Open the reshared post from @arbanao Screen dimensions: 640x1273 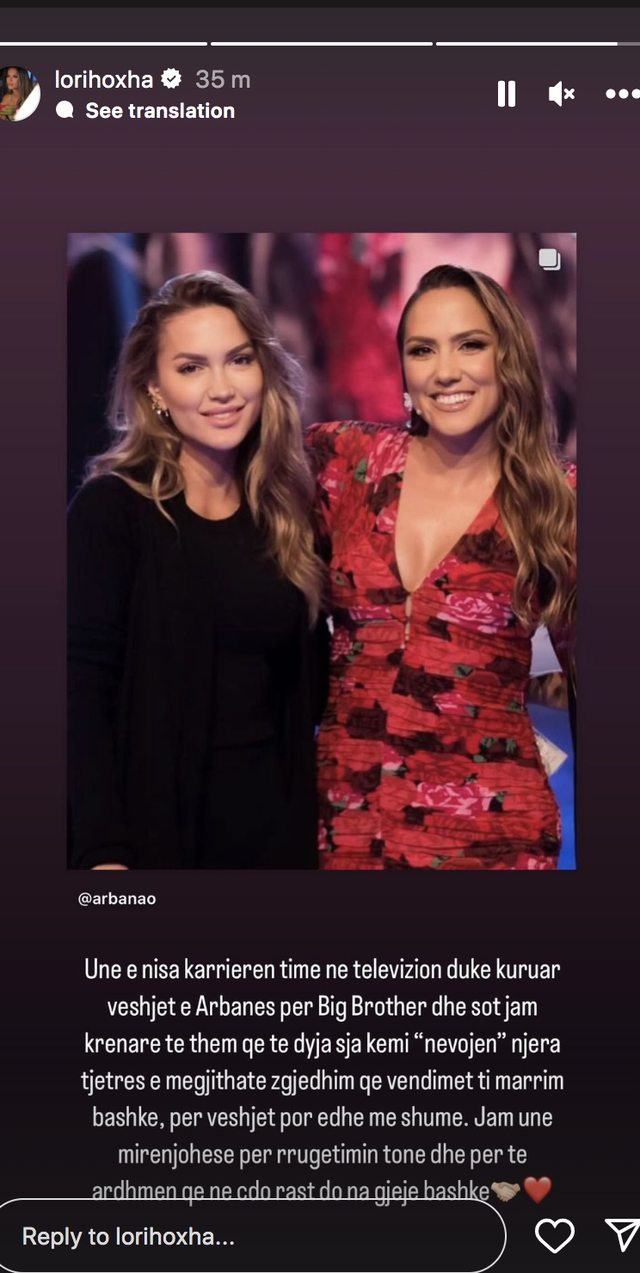(x=322, y=551)
